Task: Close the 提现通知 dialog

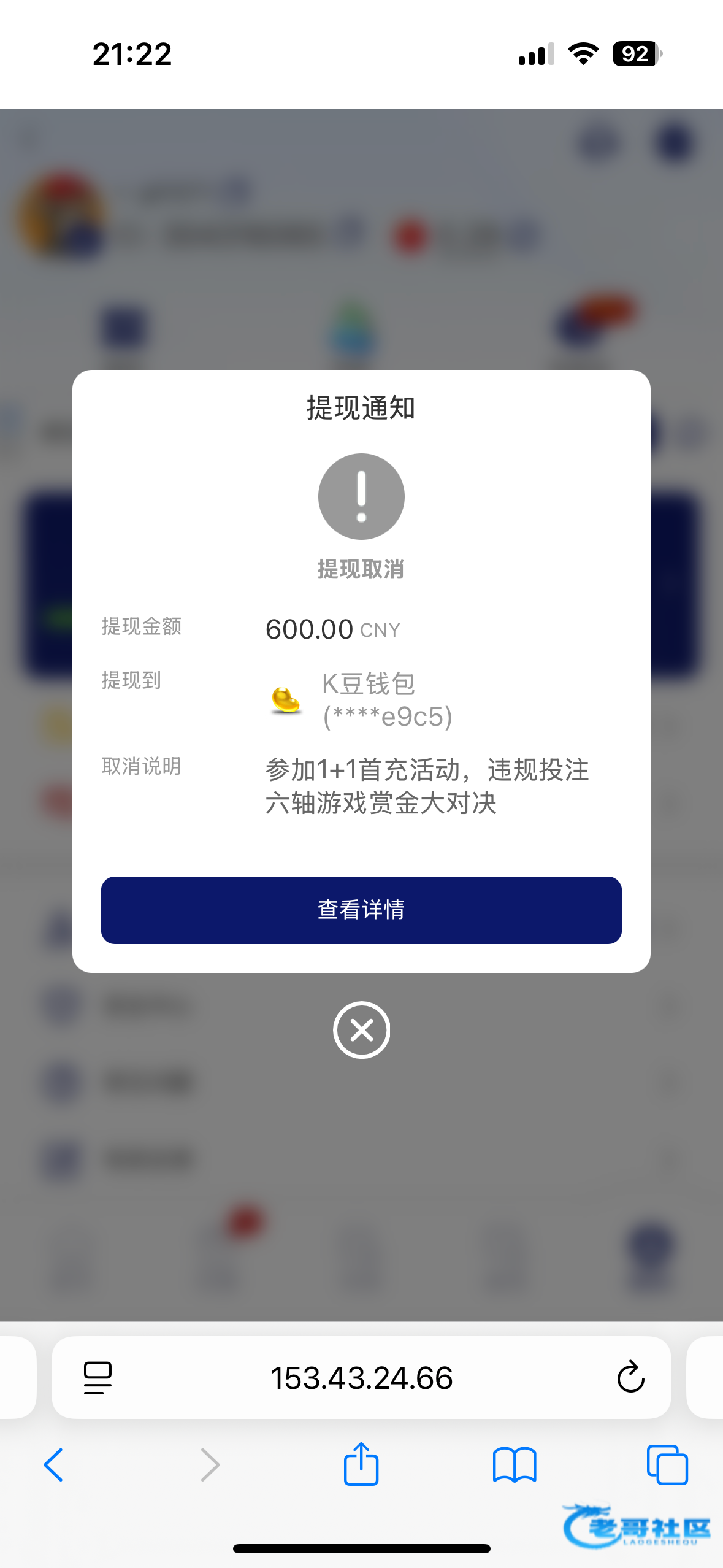Action: (x=361, y=1030)
